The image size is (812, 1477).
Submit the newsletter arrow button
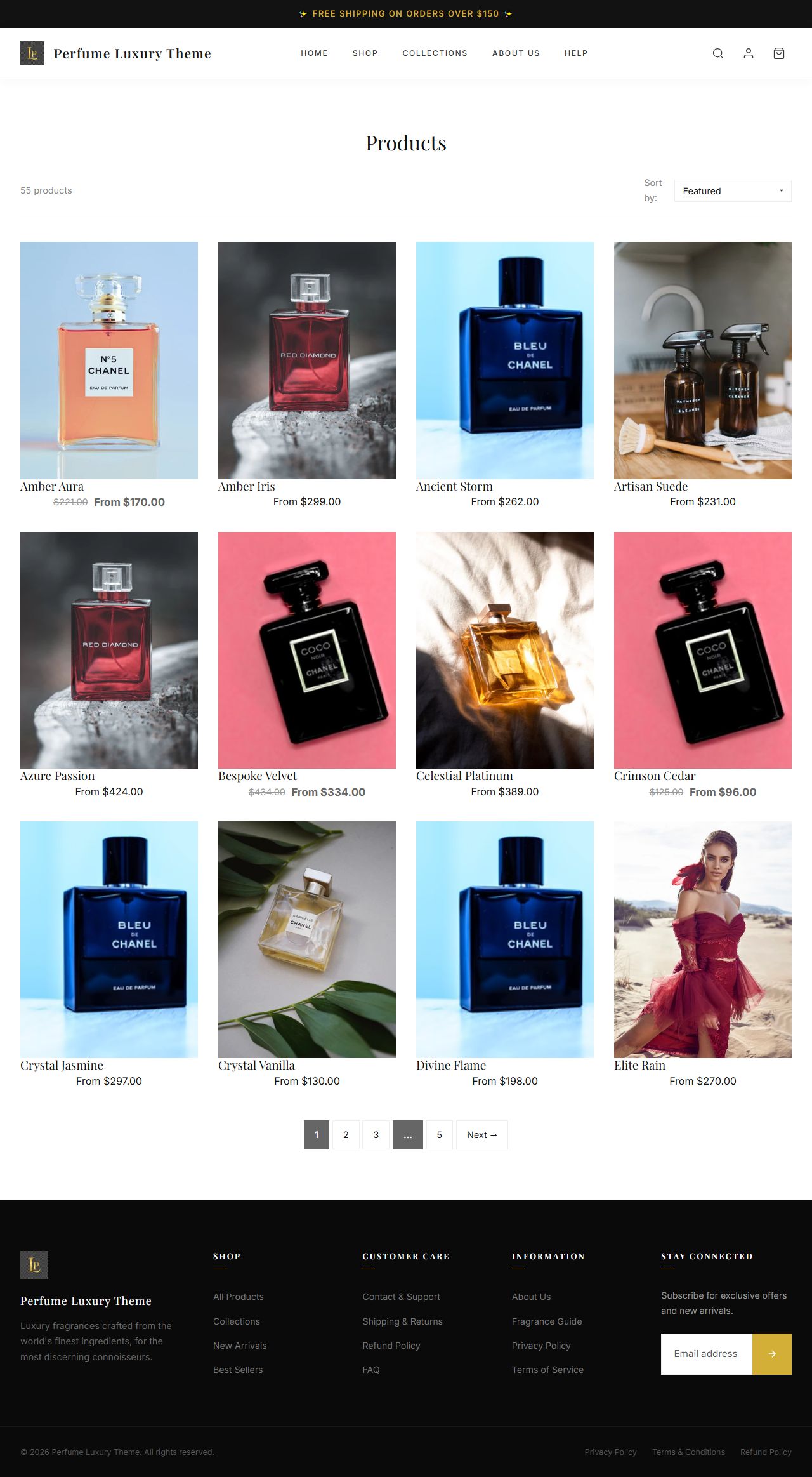[x=771, y=1354]
